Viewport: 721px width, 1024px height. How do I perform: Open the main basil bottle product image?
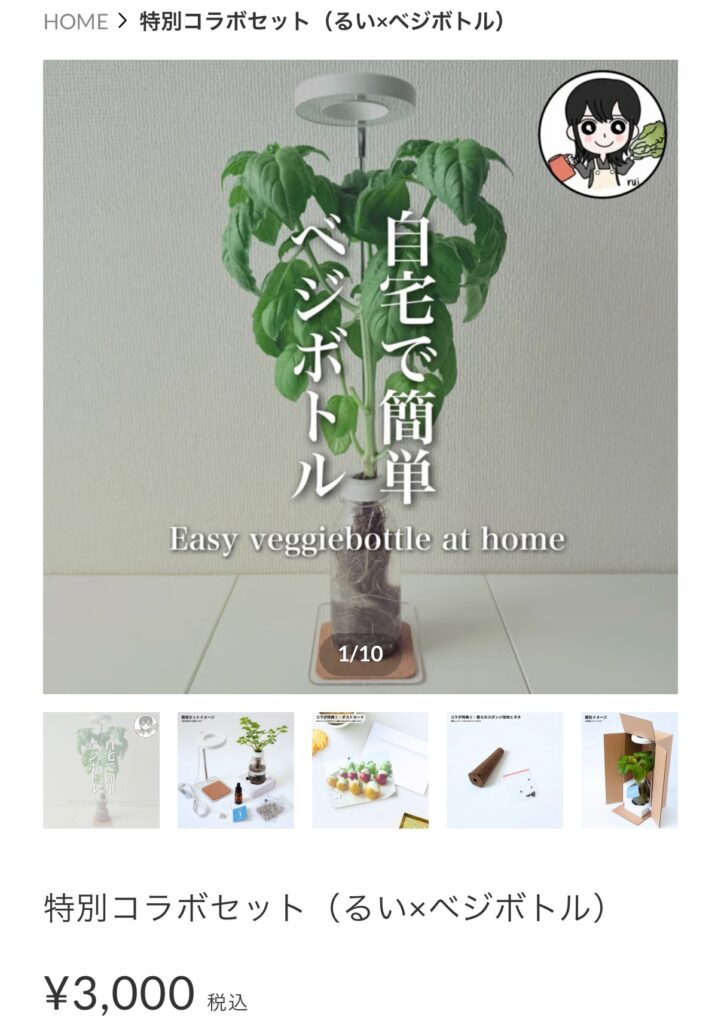(x=360, y=377)
